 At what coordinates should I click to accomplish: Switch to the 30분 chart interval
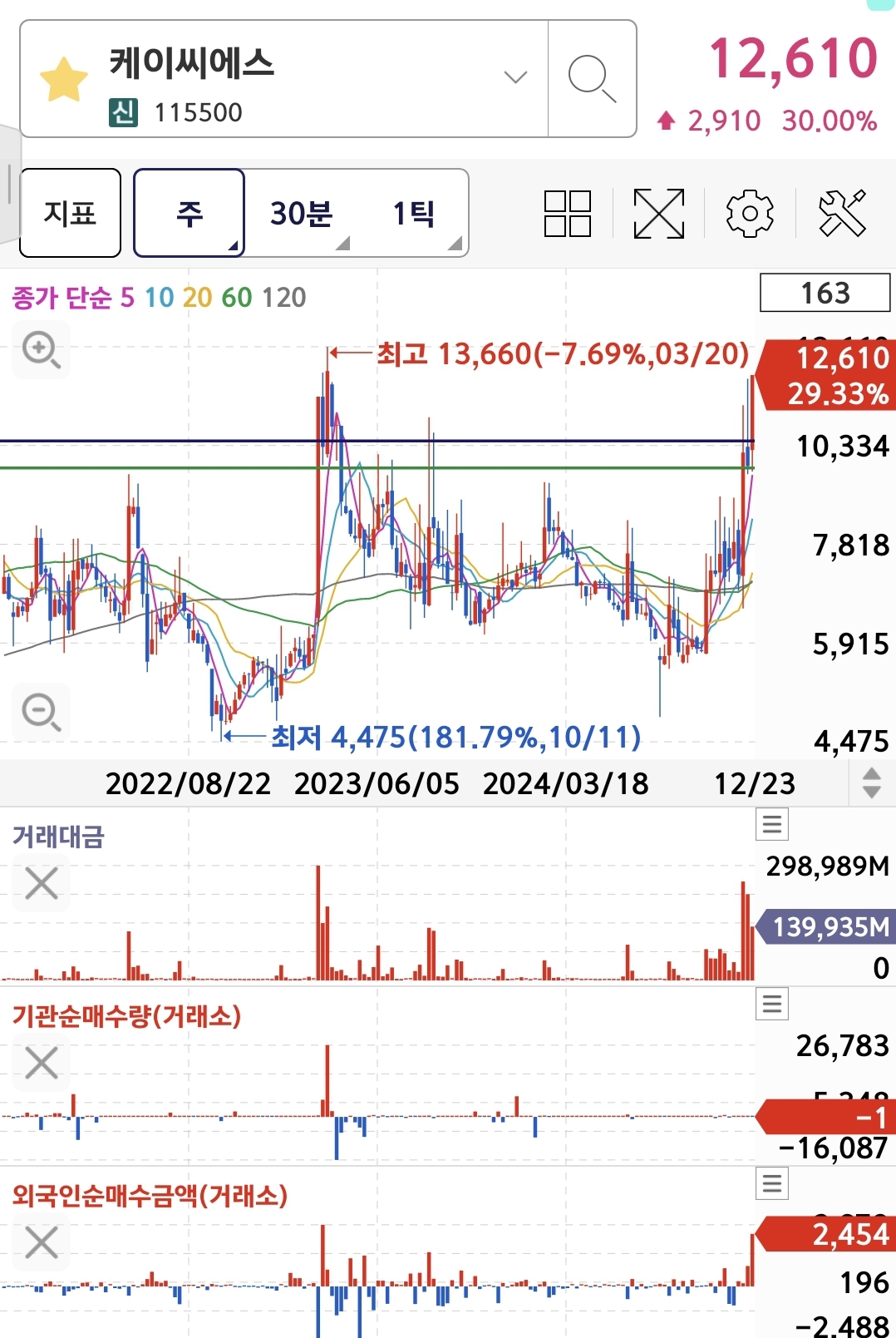pyautogui.click(x=302, y=214)
